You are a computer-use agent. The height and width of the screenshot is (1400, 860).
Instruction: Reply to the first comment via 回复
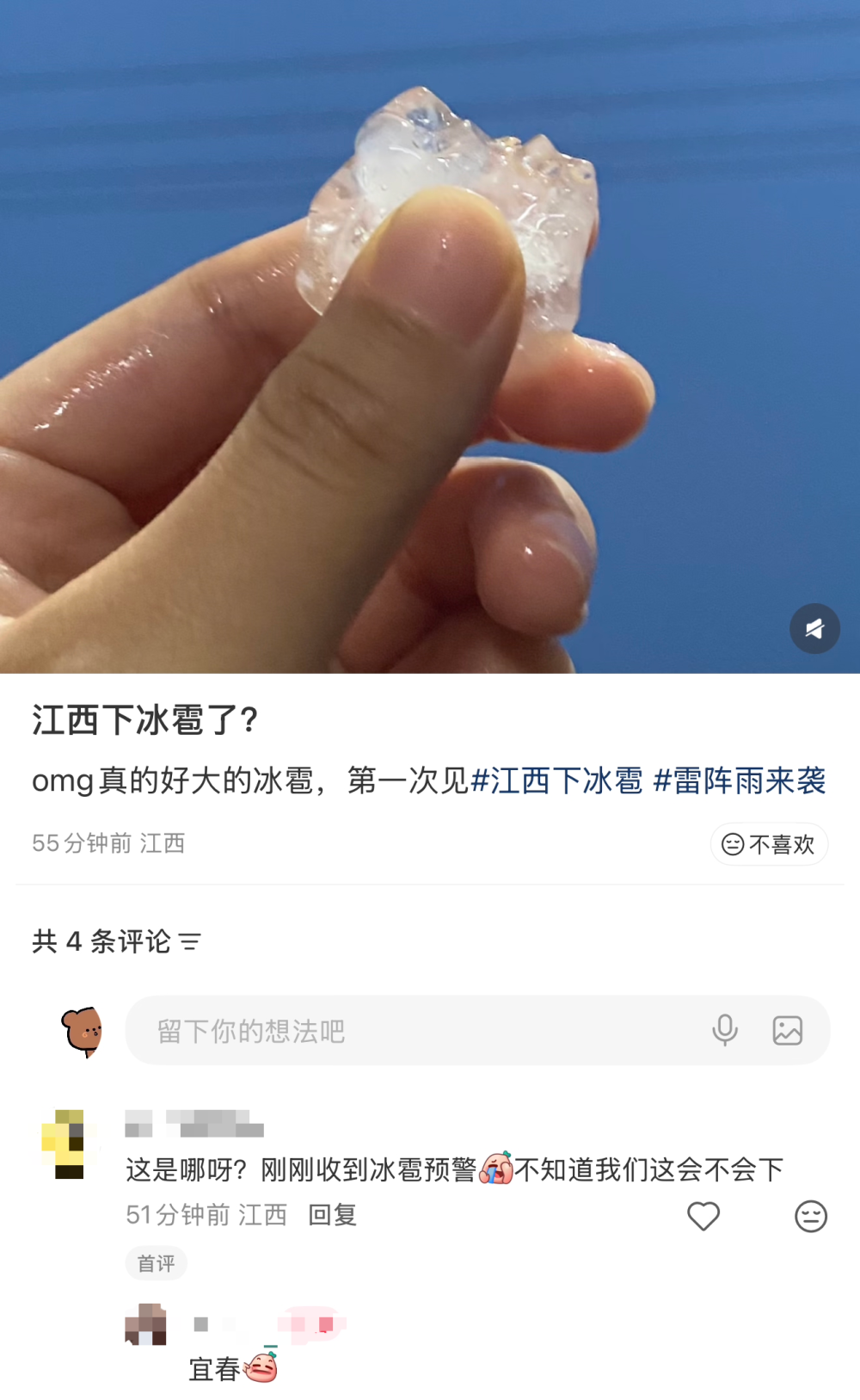pyautogui.click(x=335, y=1216)
